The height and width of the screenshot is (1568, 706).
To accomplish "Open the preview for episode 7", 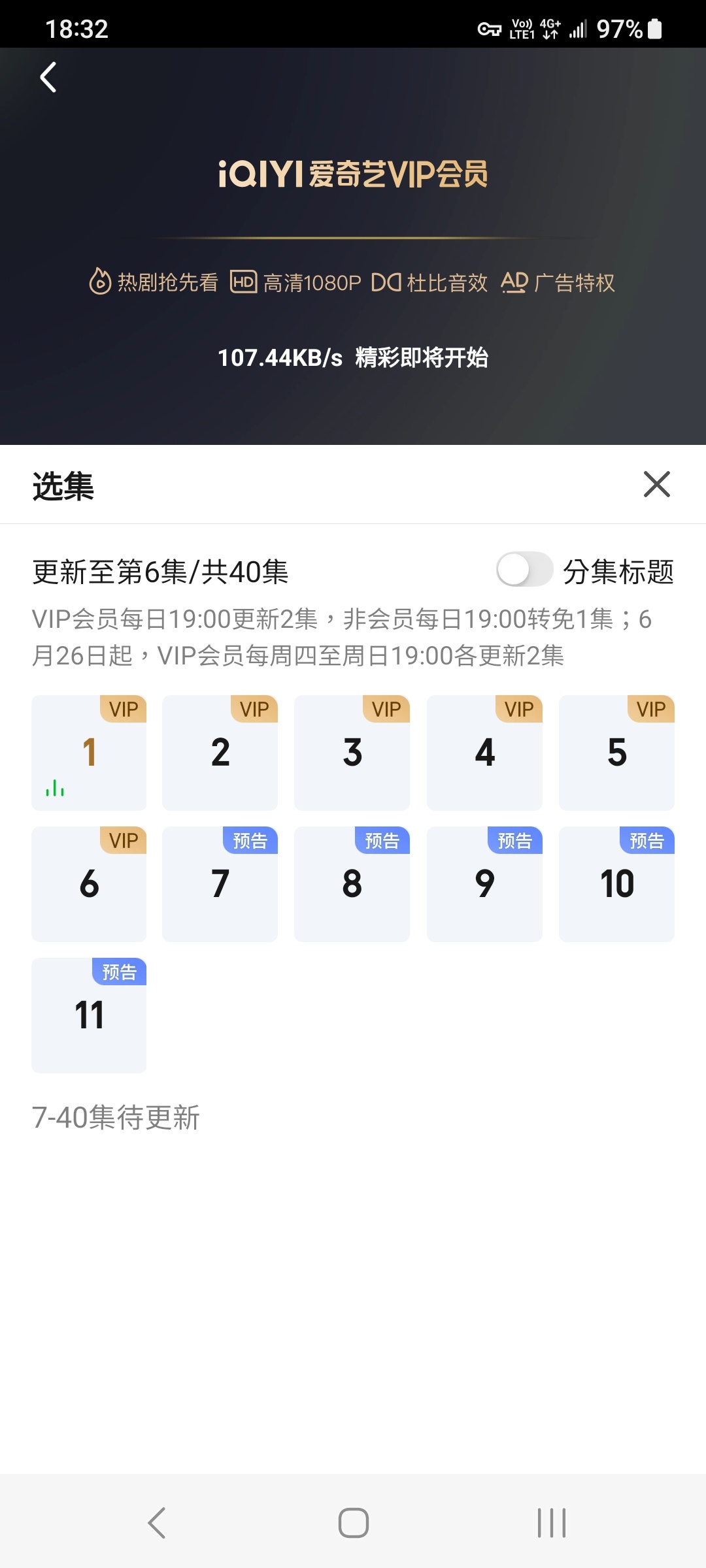I will [x=220, y=884].
